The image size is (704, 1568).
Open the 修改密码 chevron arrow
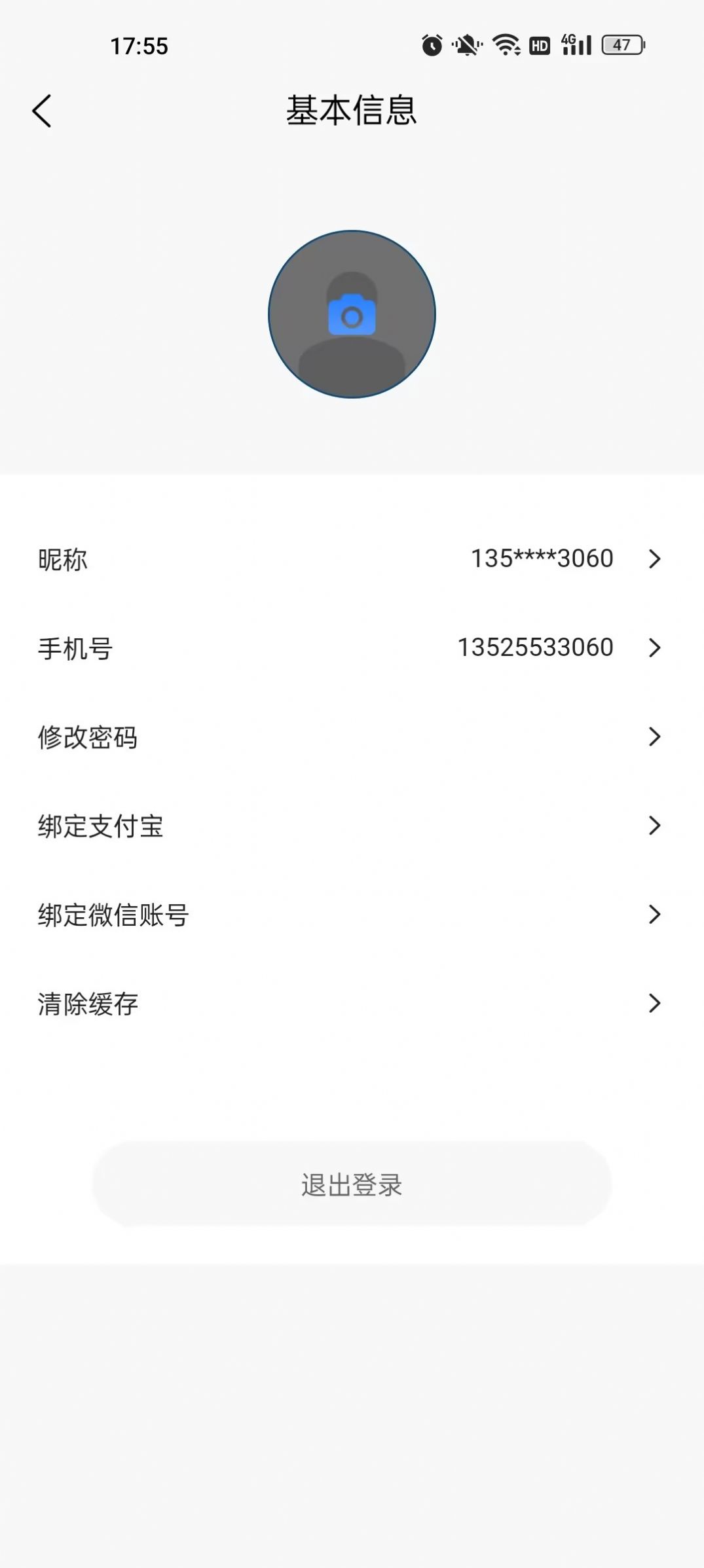[x=654, y=737]
